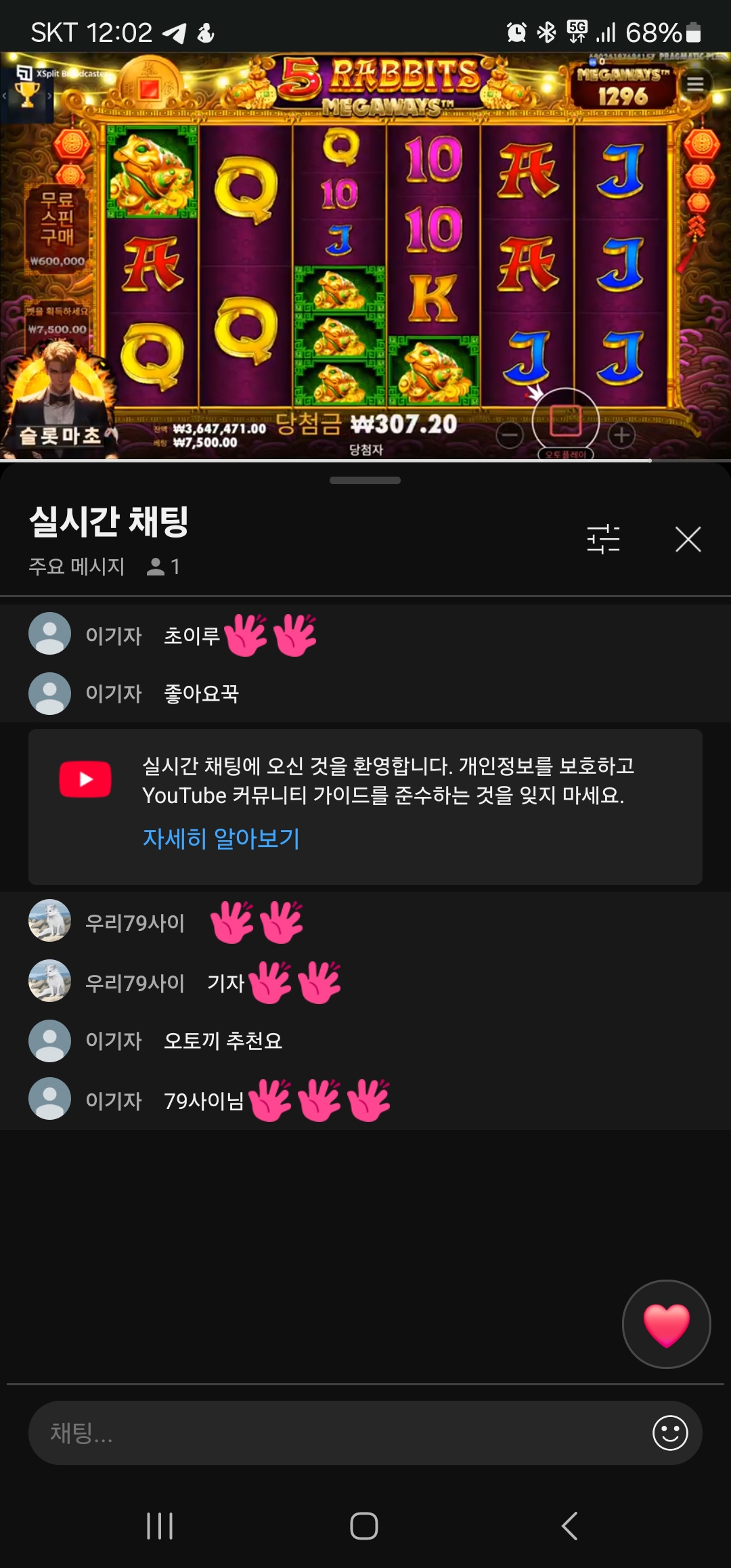The height and width of the screenshot is (1568, 731).
Task: Open 이기자's message 오토끼 추천요
Action: pos(223,1041)
